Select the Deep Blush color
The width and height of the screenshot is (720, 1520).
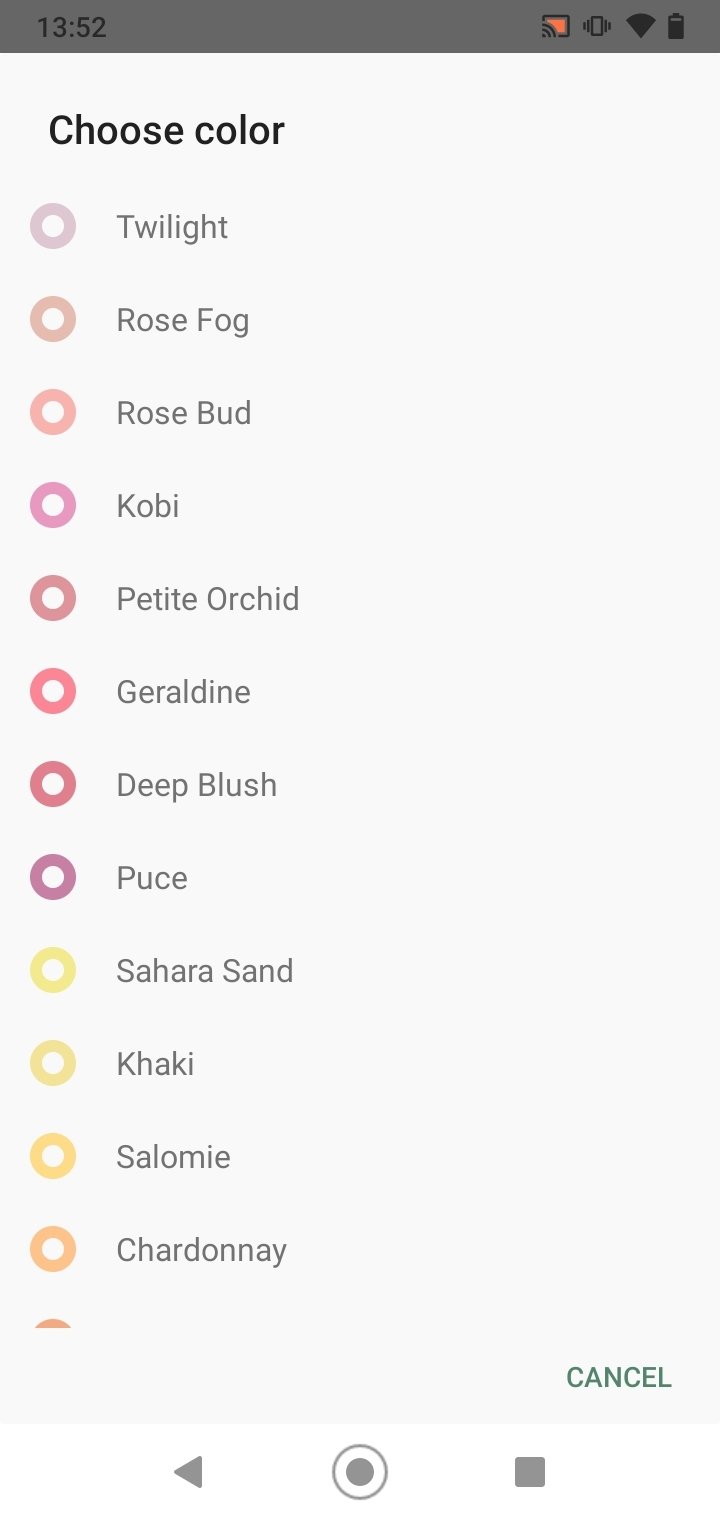click(360, 785)
